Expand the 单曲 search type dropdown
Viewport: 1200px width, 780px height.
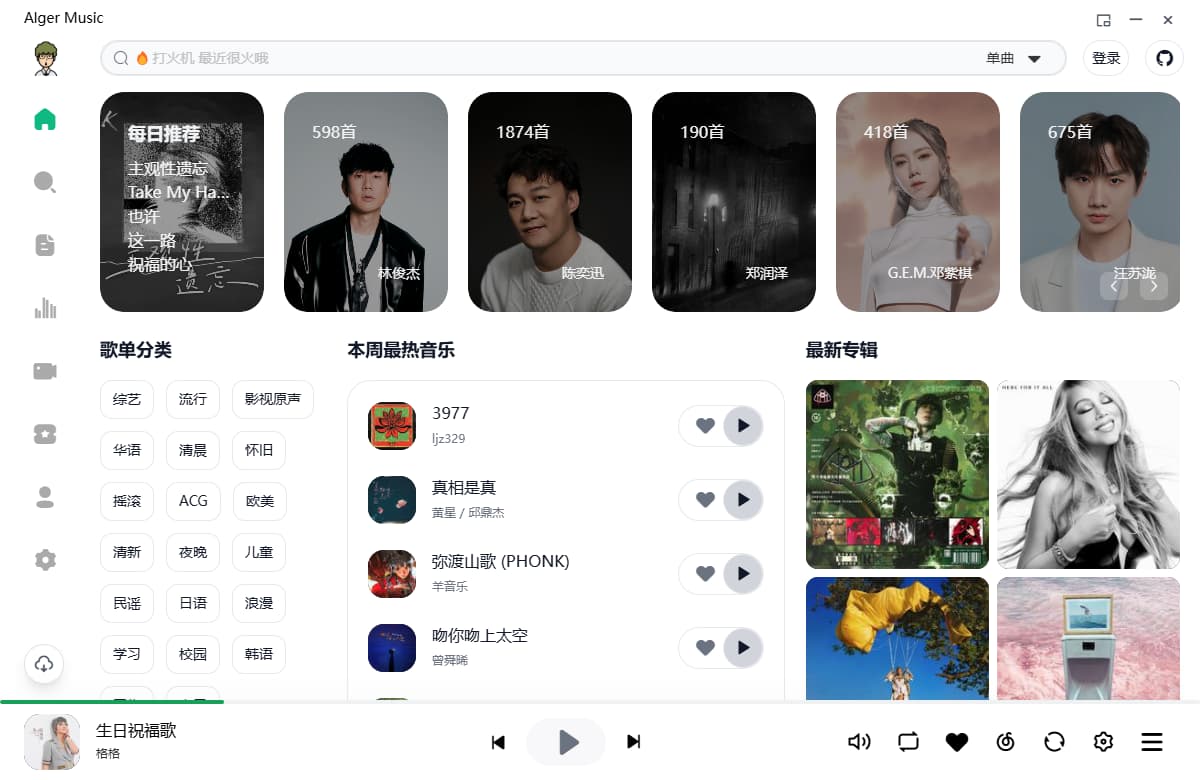(1014, 58)
